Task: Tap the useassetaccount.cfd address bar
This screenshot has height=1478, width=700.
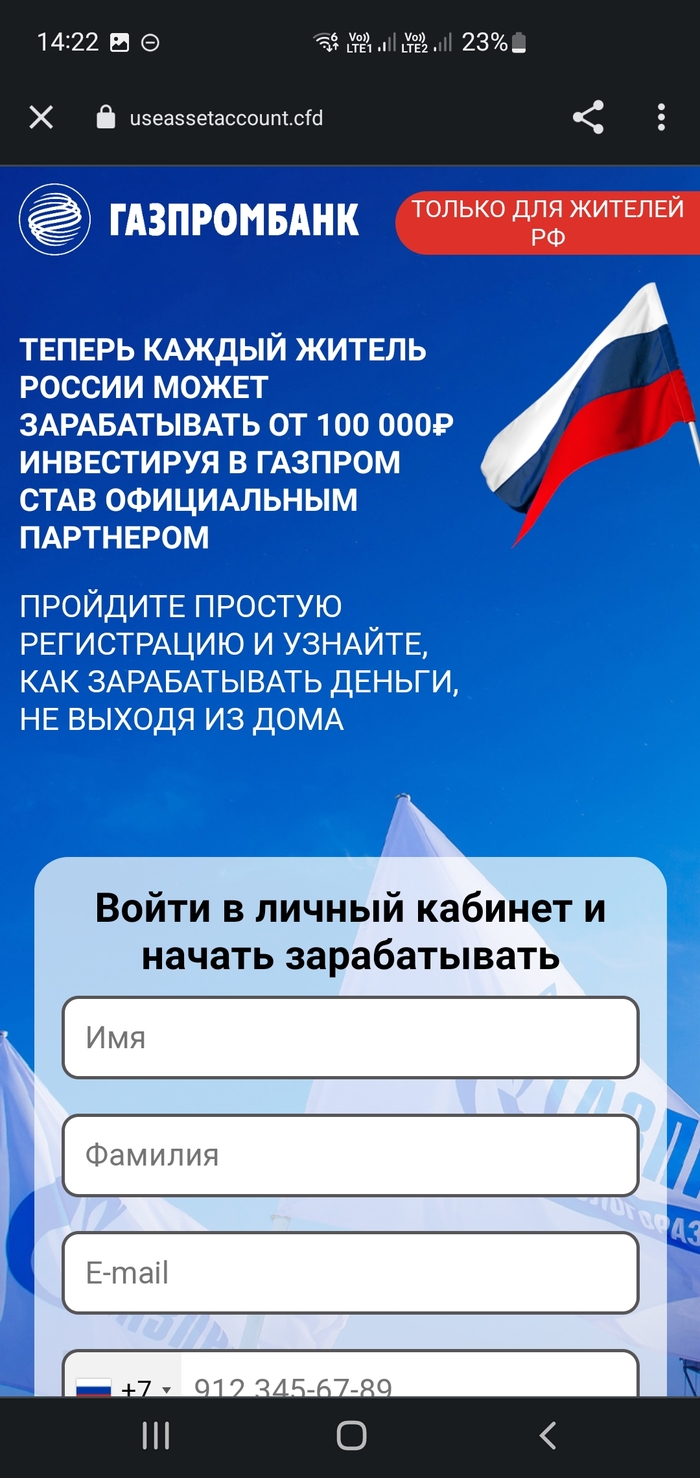Action: (226, 118)
